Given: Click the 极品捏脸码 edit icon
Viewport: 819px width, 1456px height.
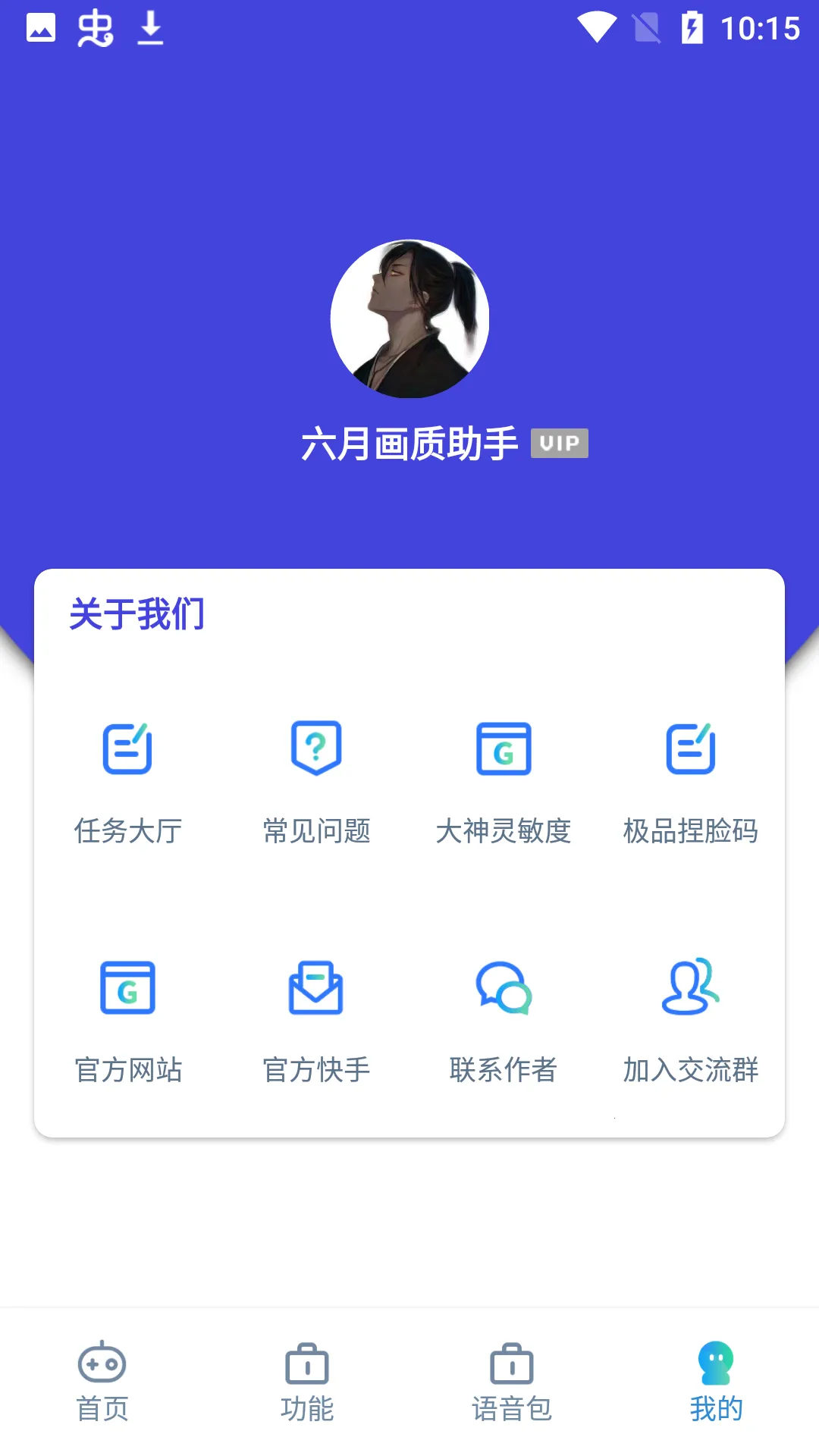Looking at the screenshot, I should coord(692,749).
